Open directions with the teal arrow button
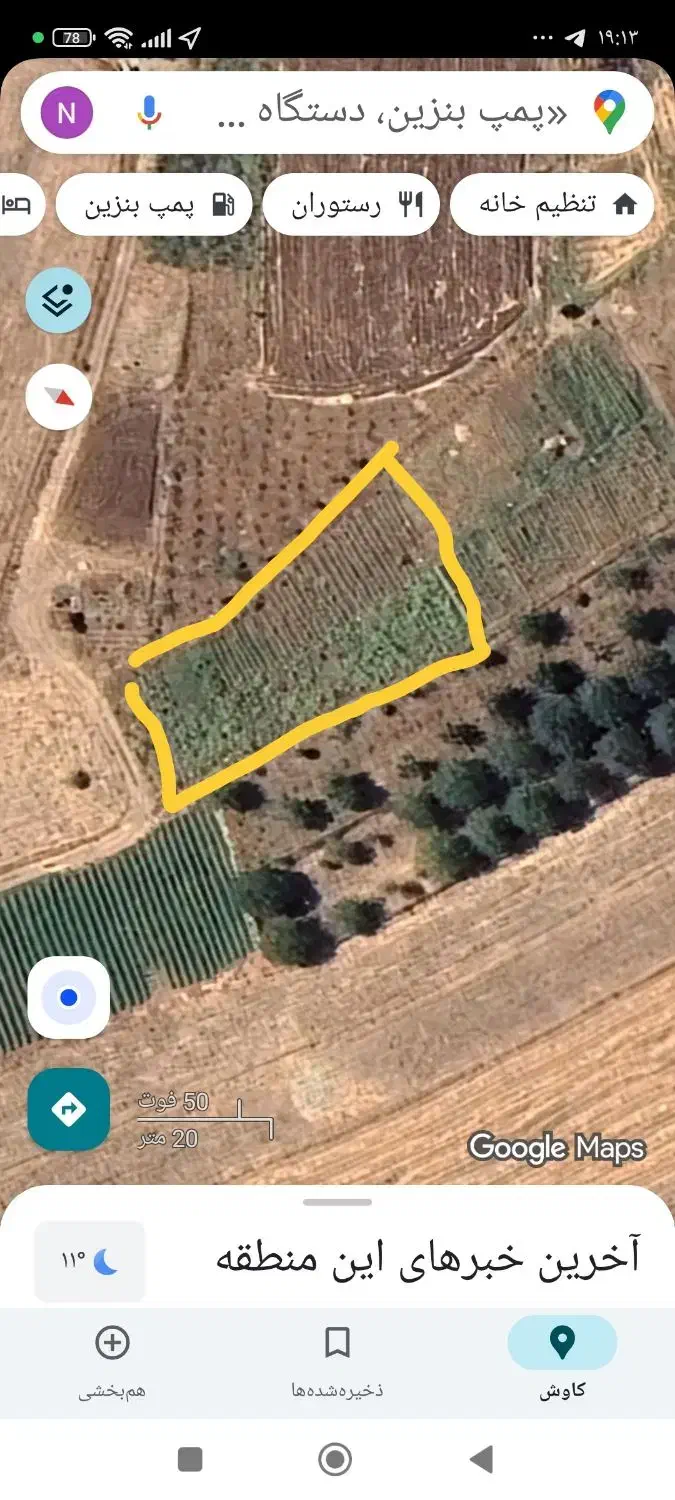Viewport: 675px width, 1500px height. pos(68,1109)
